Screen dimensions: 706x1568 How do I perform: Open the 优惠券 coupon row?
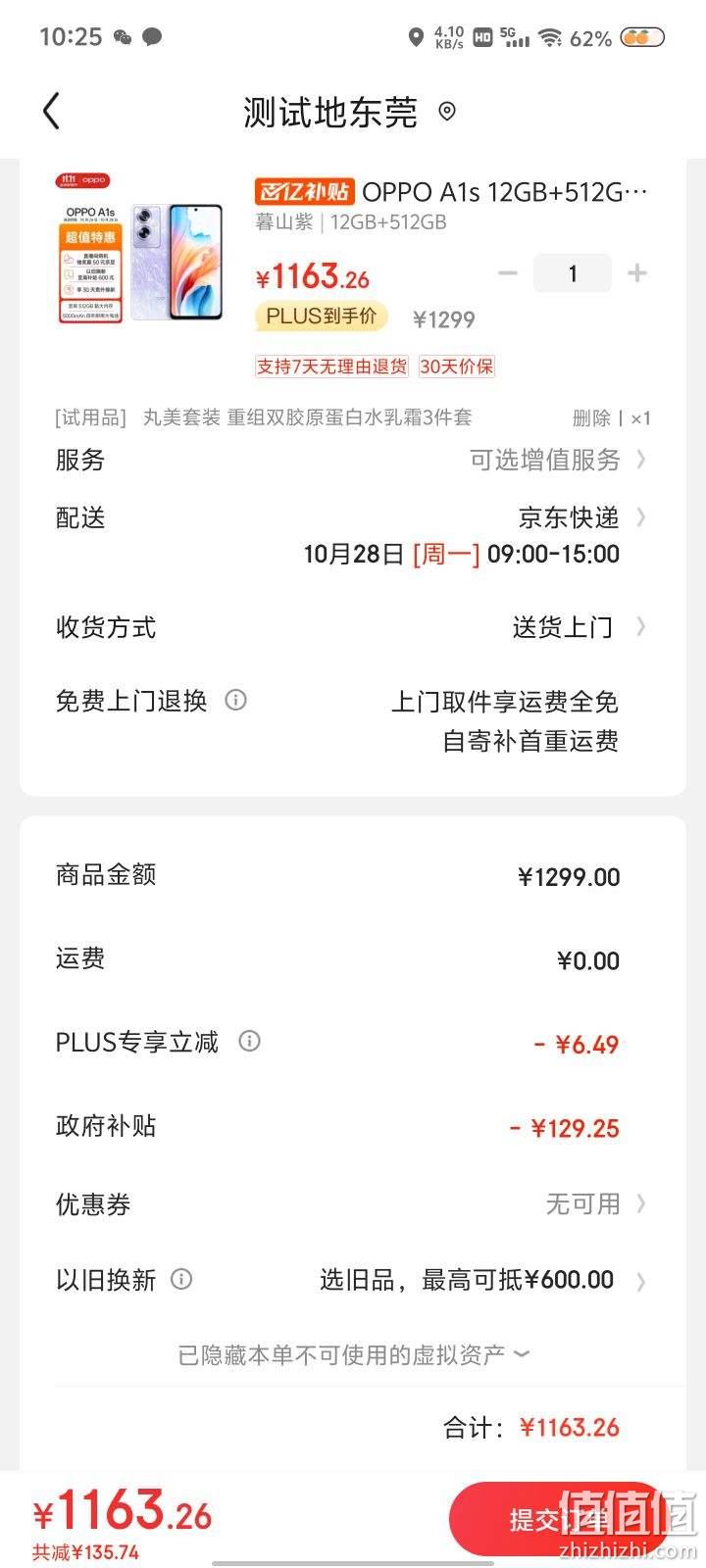(353, 1204)
